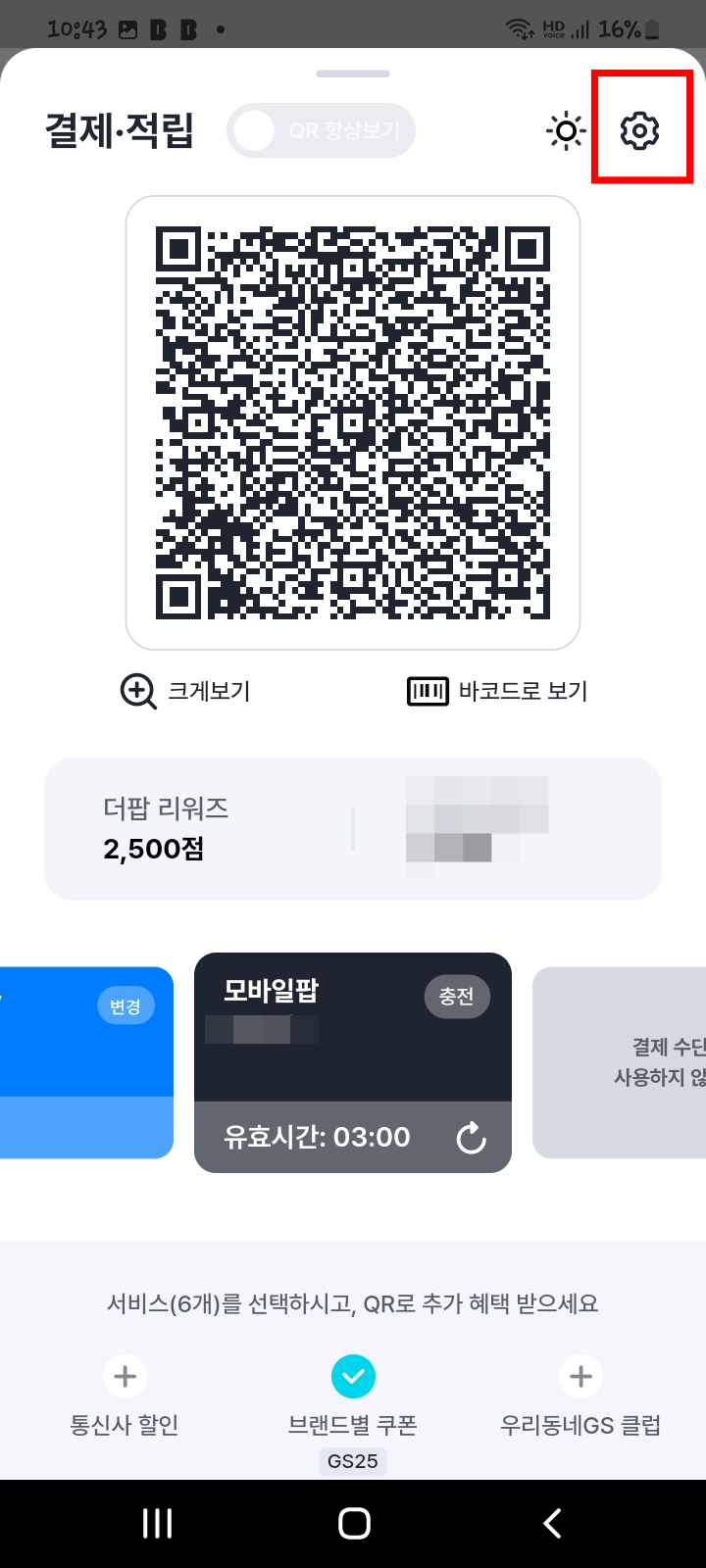Tap the barcode icon next to 바코드로 보기
This screenshot has height=1568, width=706.
pos(427,691)
